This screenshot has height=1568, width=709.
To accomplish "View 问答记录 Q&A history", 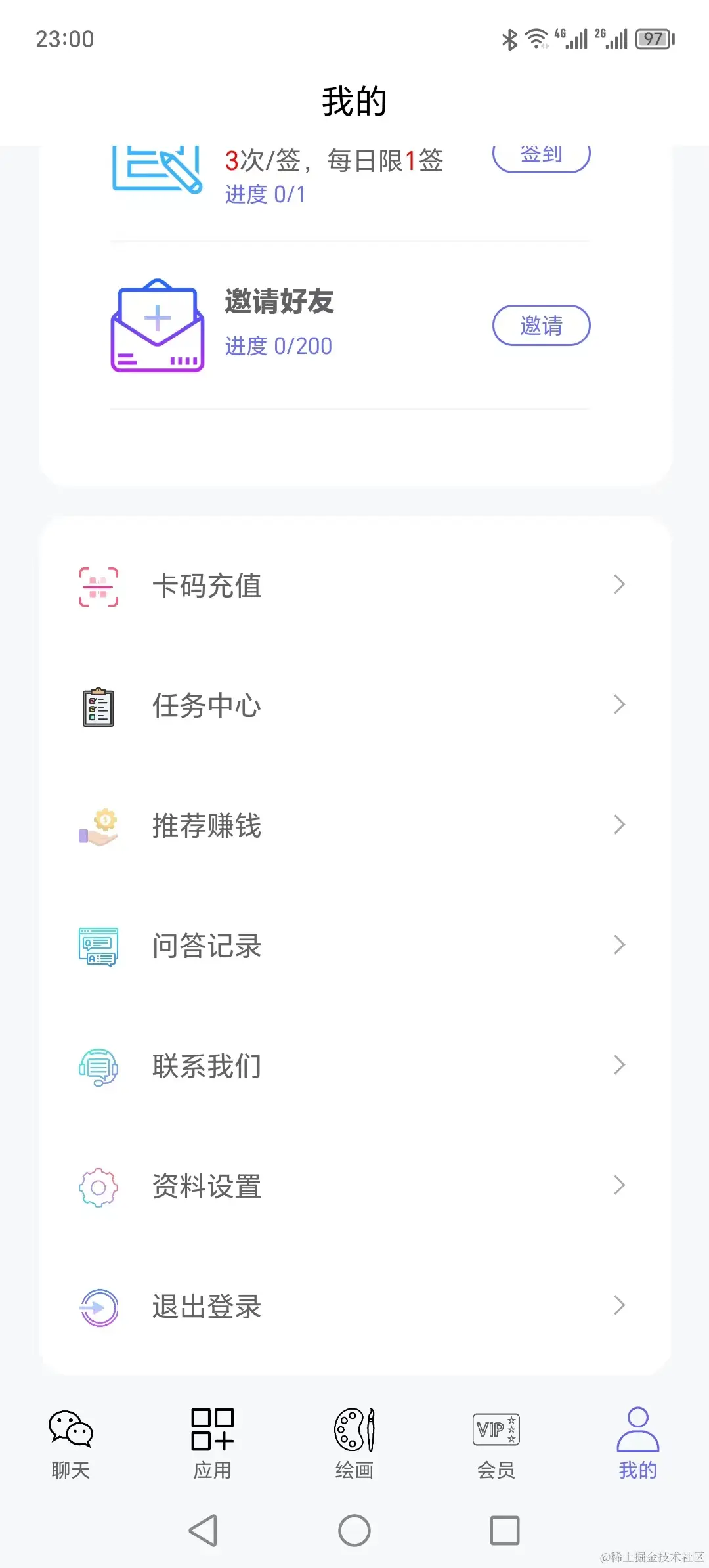I will coord(354,946).
